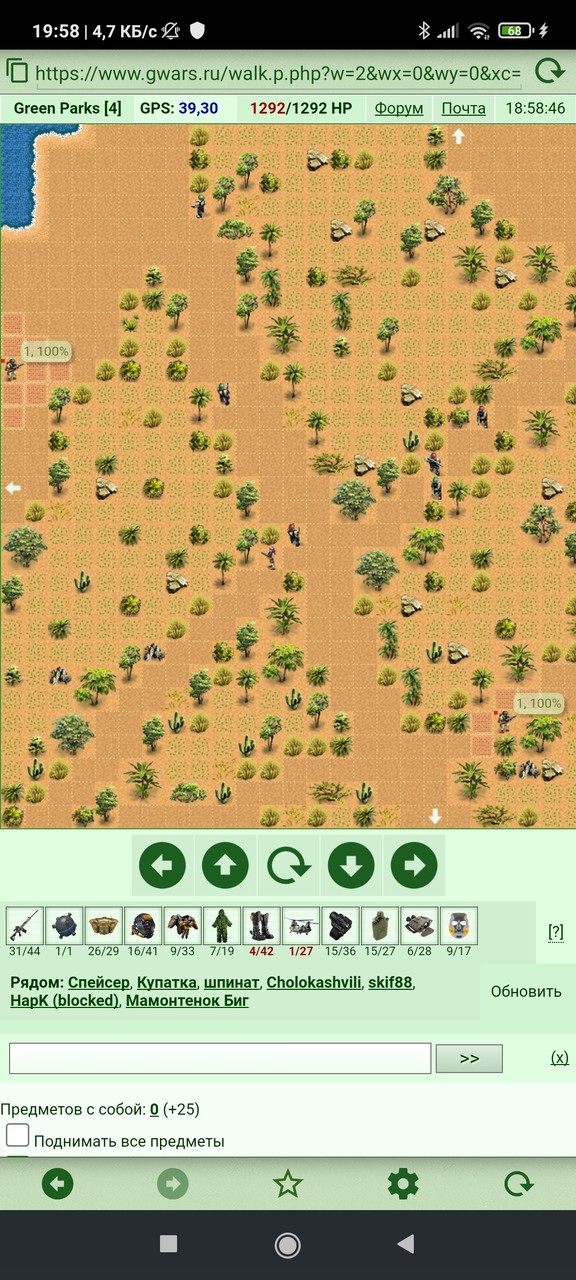
Task: Move left with the green arrow button
Action: click(162, 865)
